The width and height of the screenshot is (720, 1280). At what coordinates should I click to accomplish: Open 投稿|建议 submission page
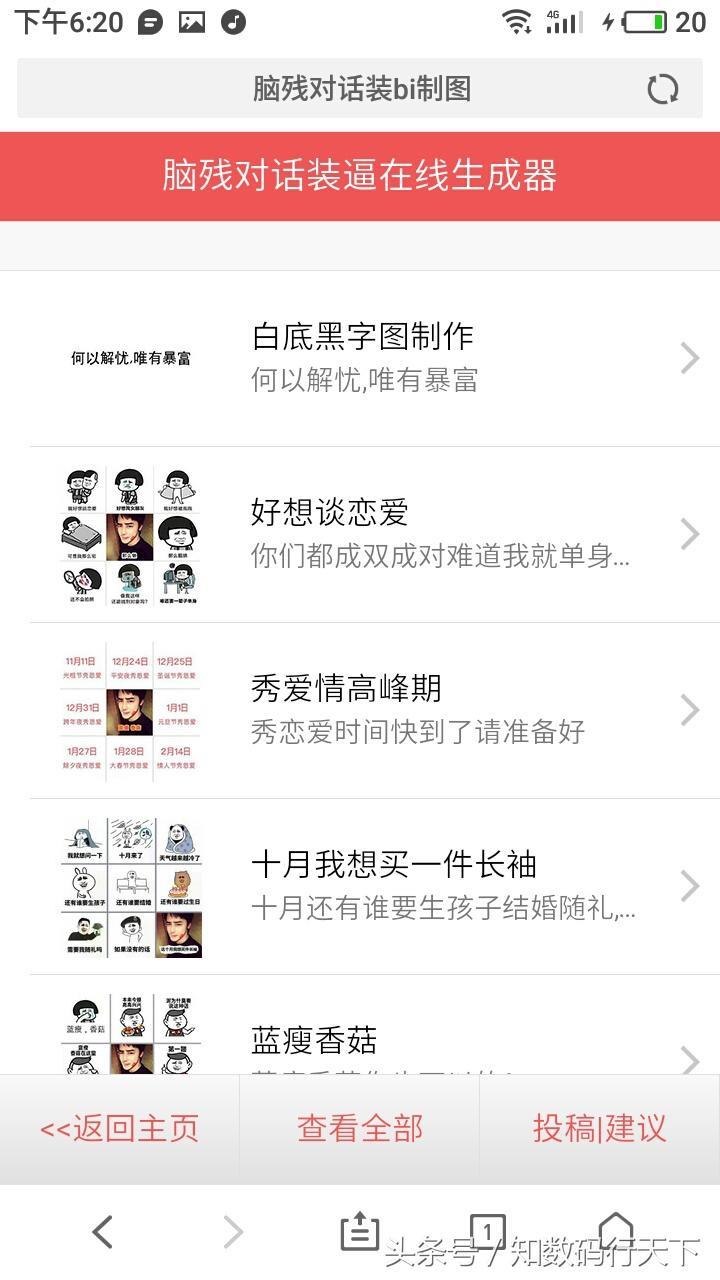click(x=599, y=1129)
